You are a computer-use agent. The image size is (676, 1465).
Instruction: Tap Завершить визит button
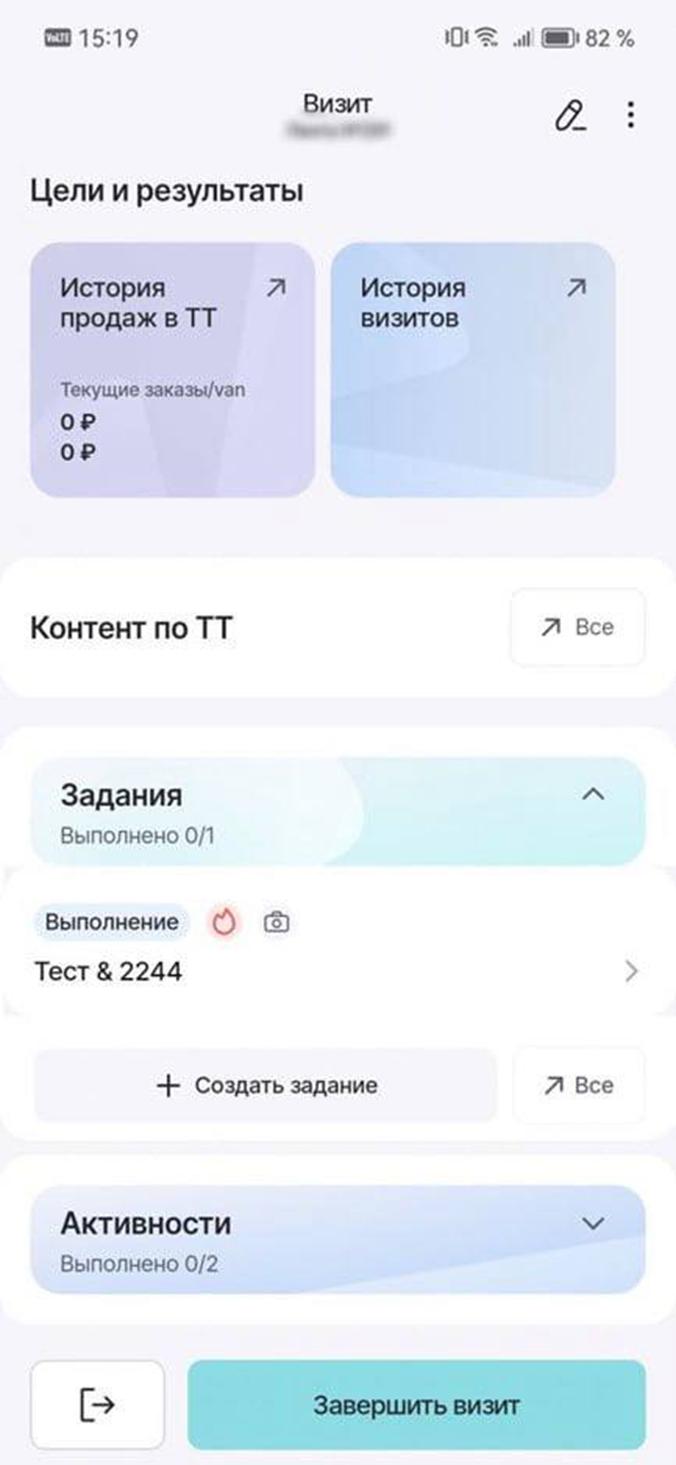point(416,1405)
